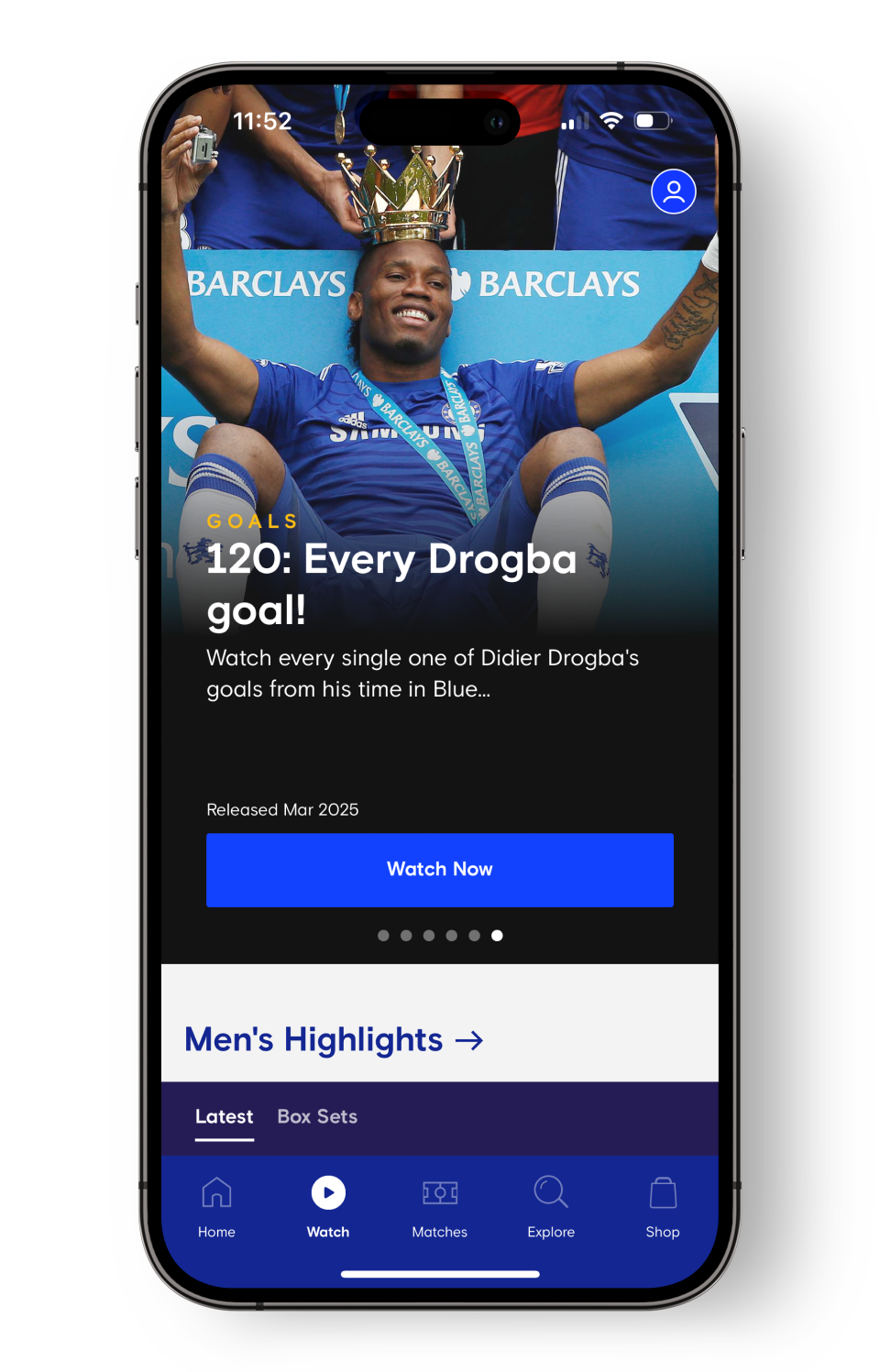Open Men's Highlights section
This screenshot has width=880, height=1372.
coord(334,1039)
